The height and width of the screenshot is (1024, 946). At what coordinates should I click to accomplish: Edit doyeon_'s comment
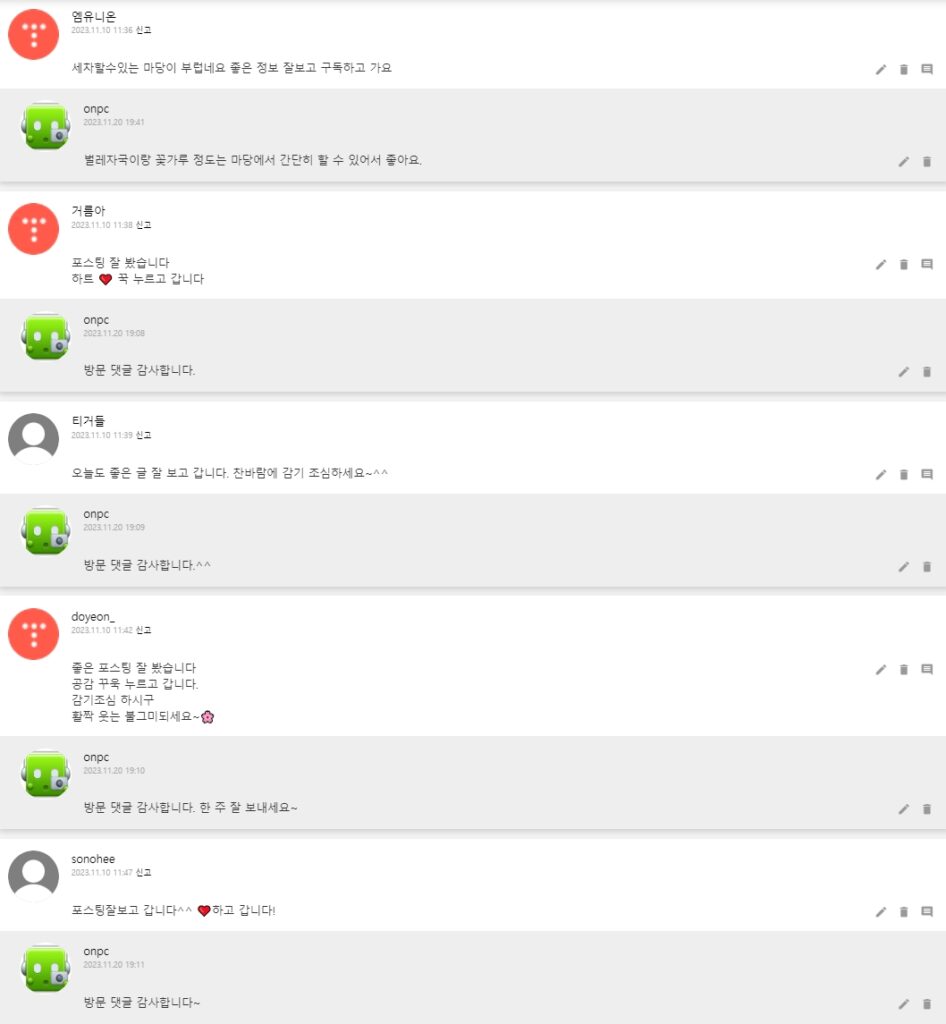(881, 669)
